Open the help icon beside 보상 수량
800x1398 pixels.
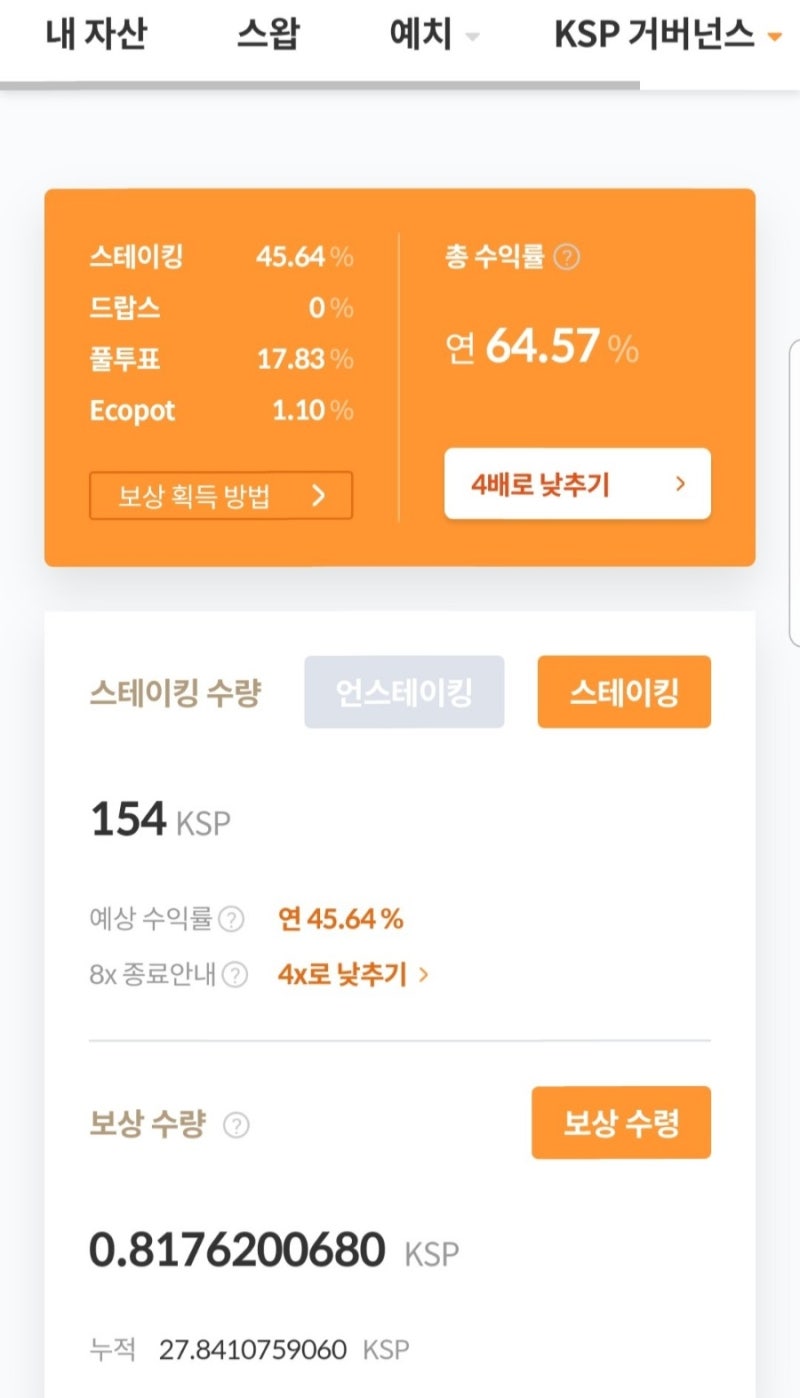pos(236,1125)
